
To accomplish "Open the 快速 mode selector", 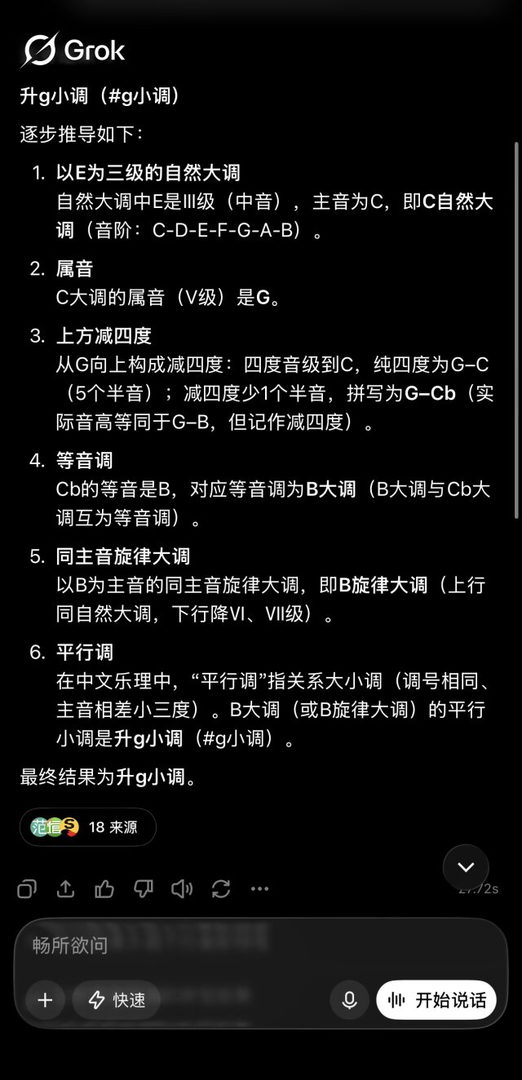I will (x=116, y=1000).
